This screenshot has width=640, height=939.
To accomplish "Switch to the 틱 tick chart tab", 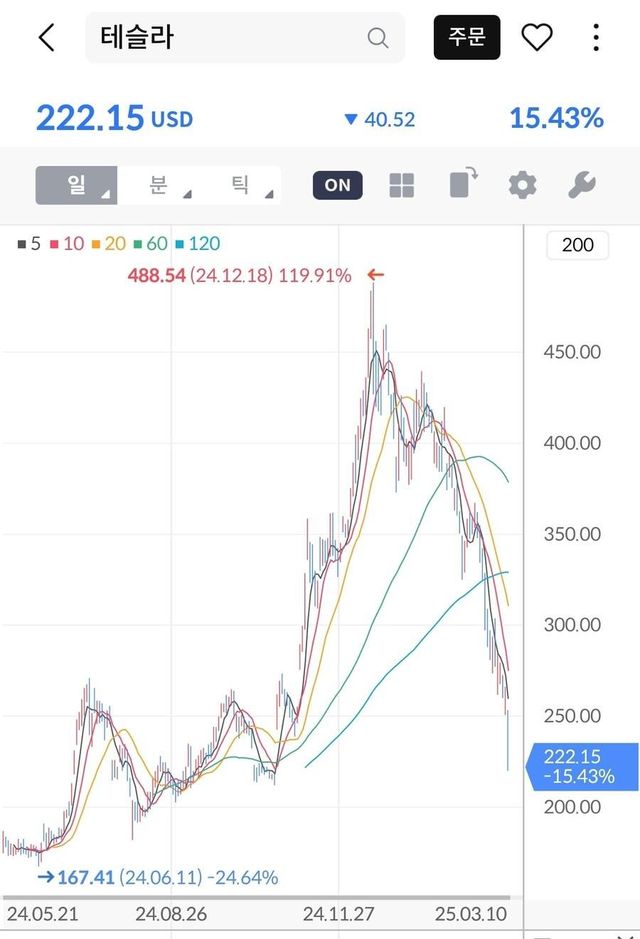I will (241, 185).
